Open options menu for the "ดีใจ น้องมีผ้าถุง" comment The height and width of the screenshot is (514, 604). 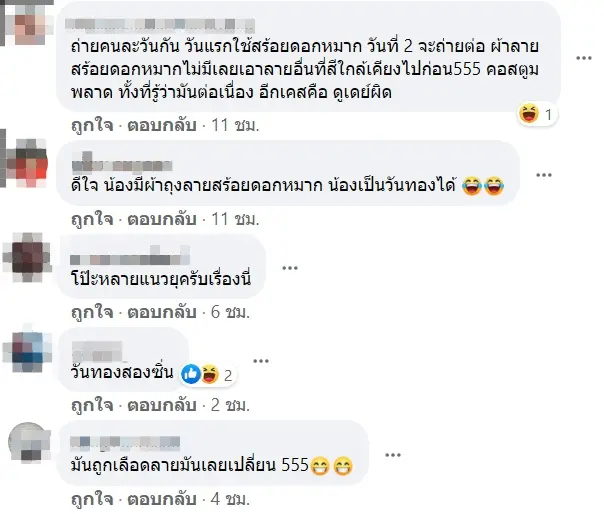(x=543, y=174)
